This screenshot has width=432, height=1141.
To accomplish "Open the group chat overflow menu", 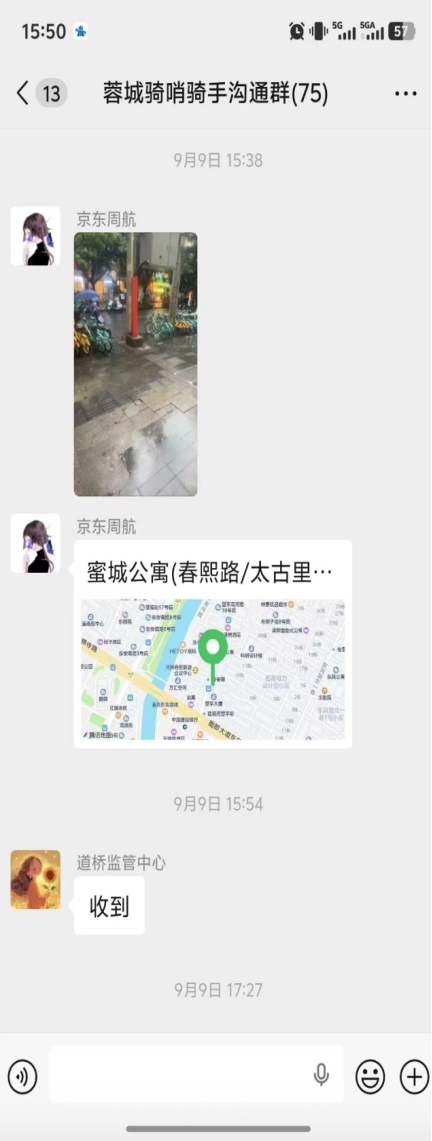I will (x=405, y=93).
